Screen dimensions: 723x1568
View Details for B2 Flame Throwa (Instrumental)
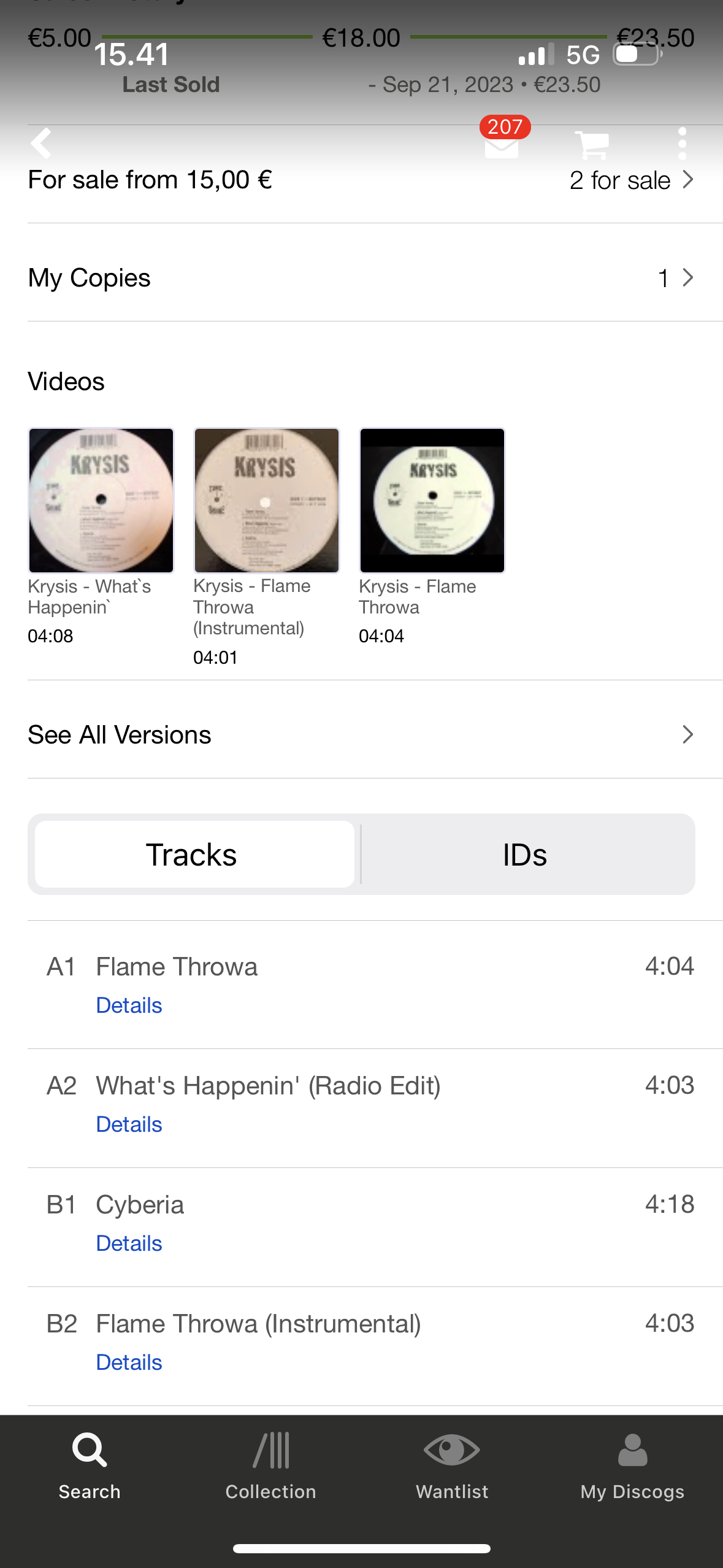point(129,1362)
